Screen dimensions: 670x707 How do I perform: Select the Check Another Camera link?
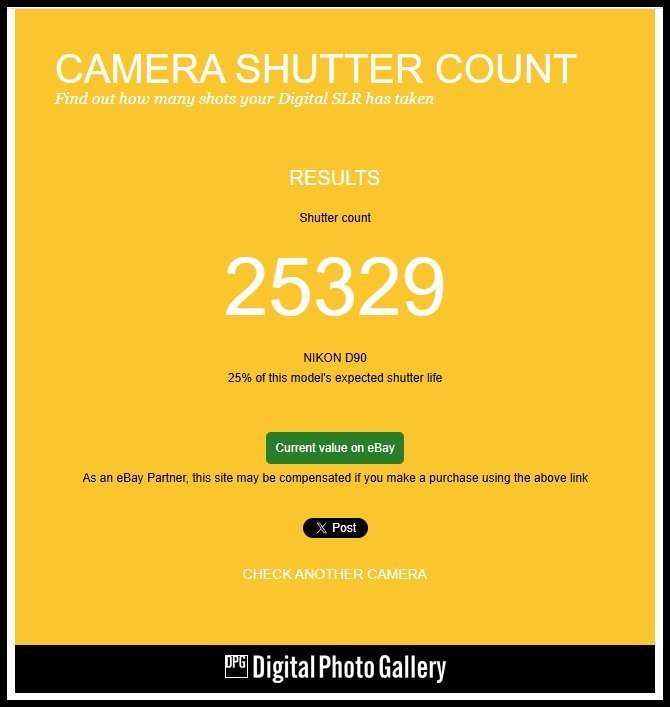click(x=334, y=574)
